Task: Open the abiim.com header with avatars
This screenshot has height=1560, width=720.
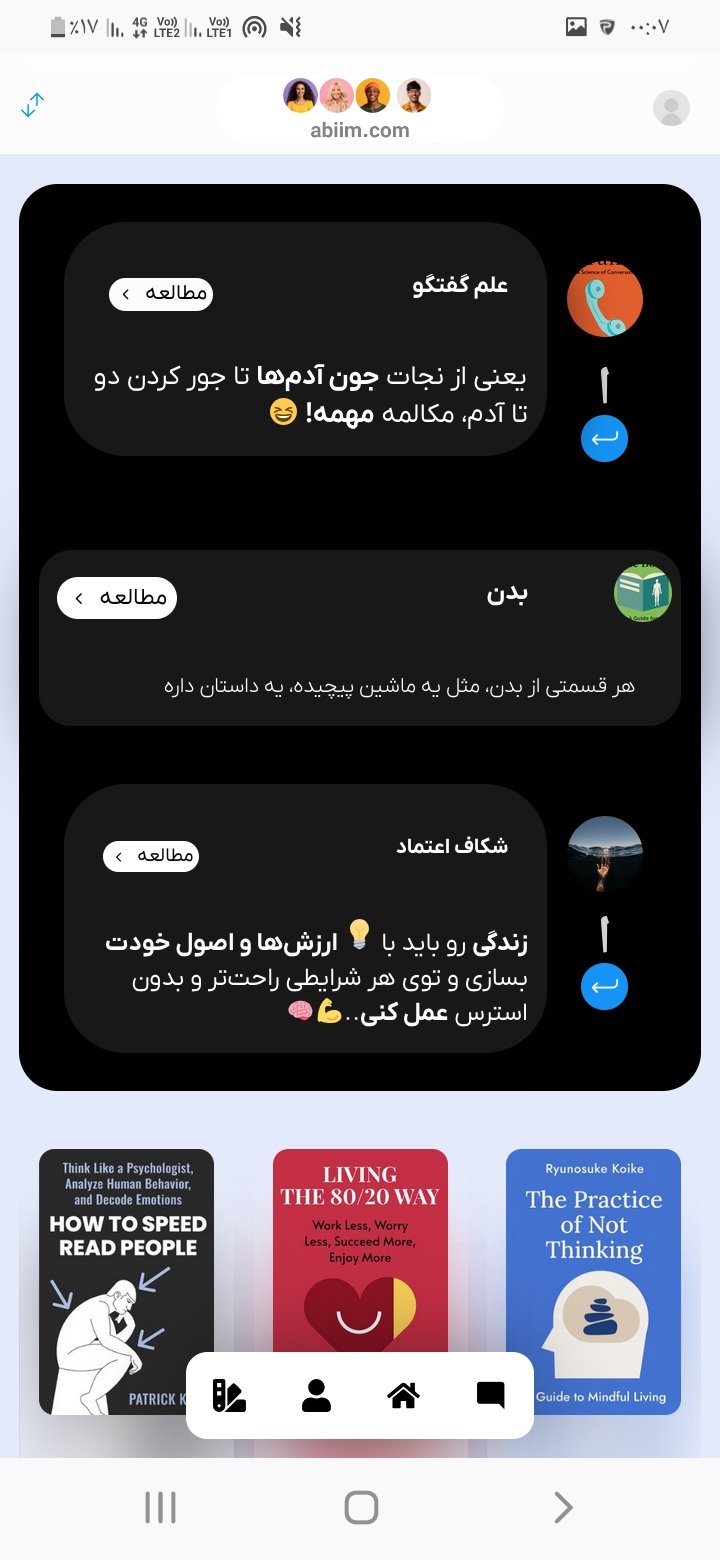Action: click(x=359, y=108)
